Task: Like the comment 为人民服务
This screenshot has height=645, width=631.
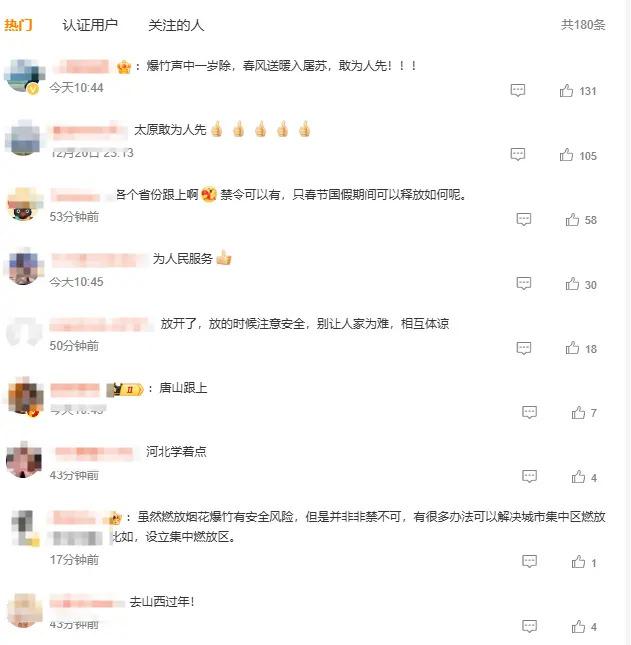Action: point(572,284)
